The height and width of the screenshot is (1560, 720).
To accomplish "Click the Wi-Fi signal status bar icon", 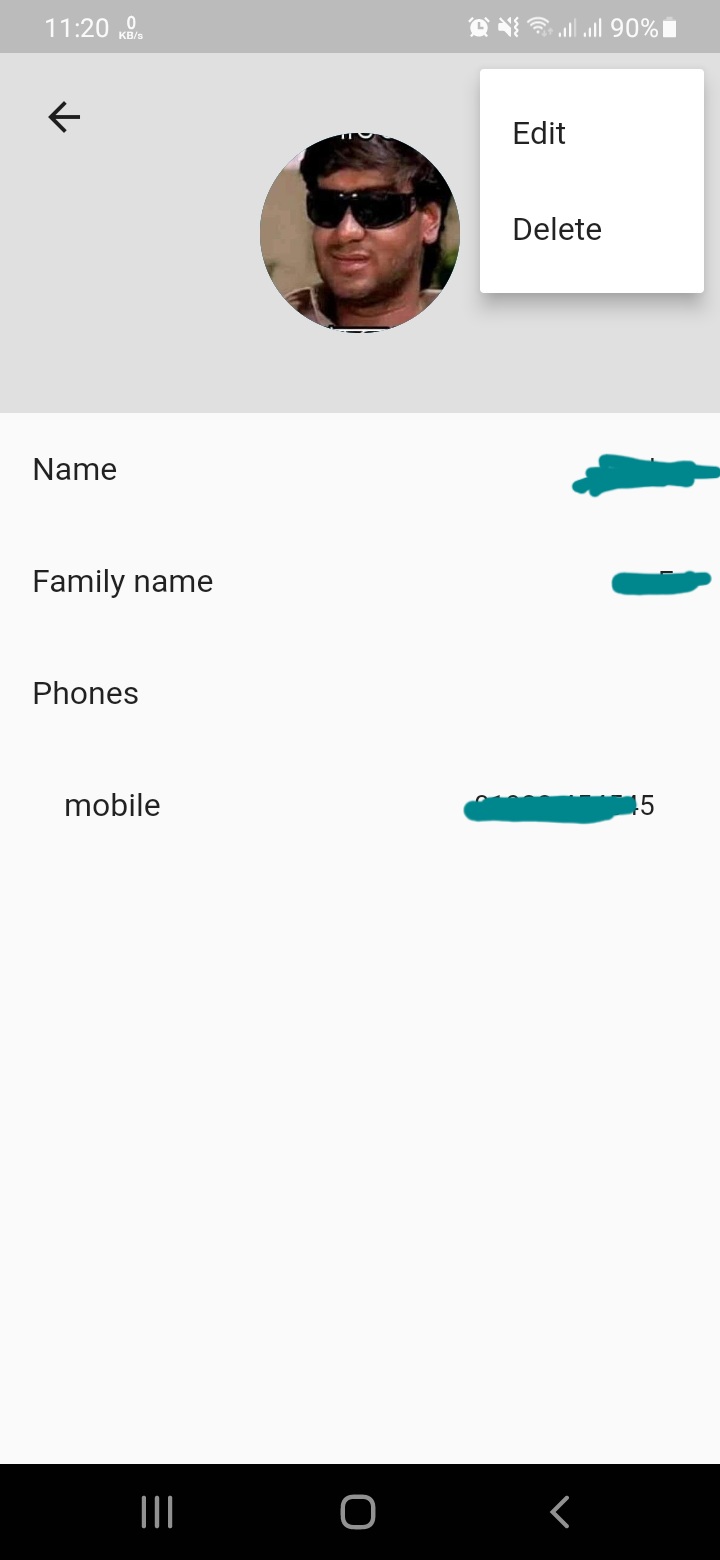I will pos(541,27).
